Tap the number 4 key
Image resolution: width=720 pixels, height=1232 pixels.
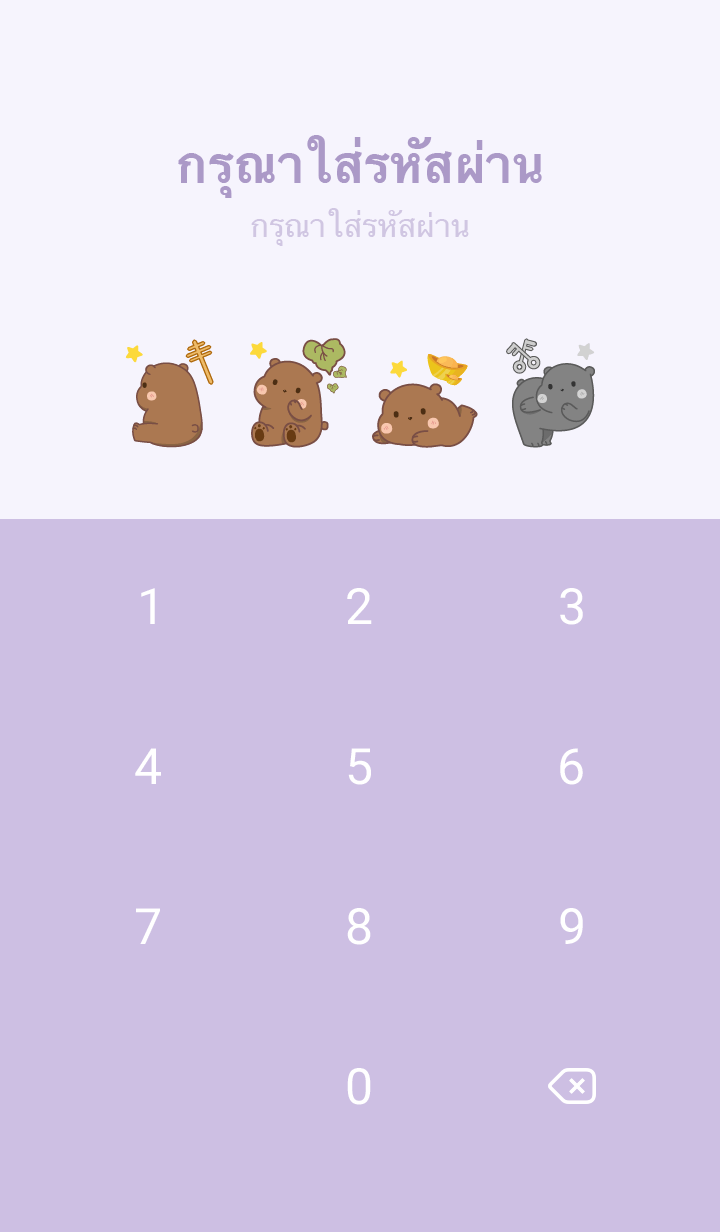click(x=148, y=767)
